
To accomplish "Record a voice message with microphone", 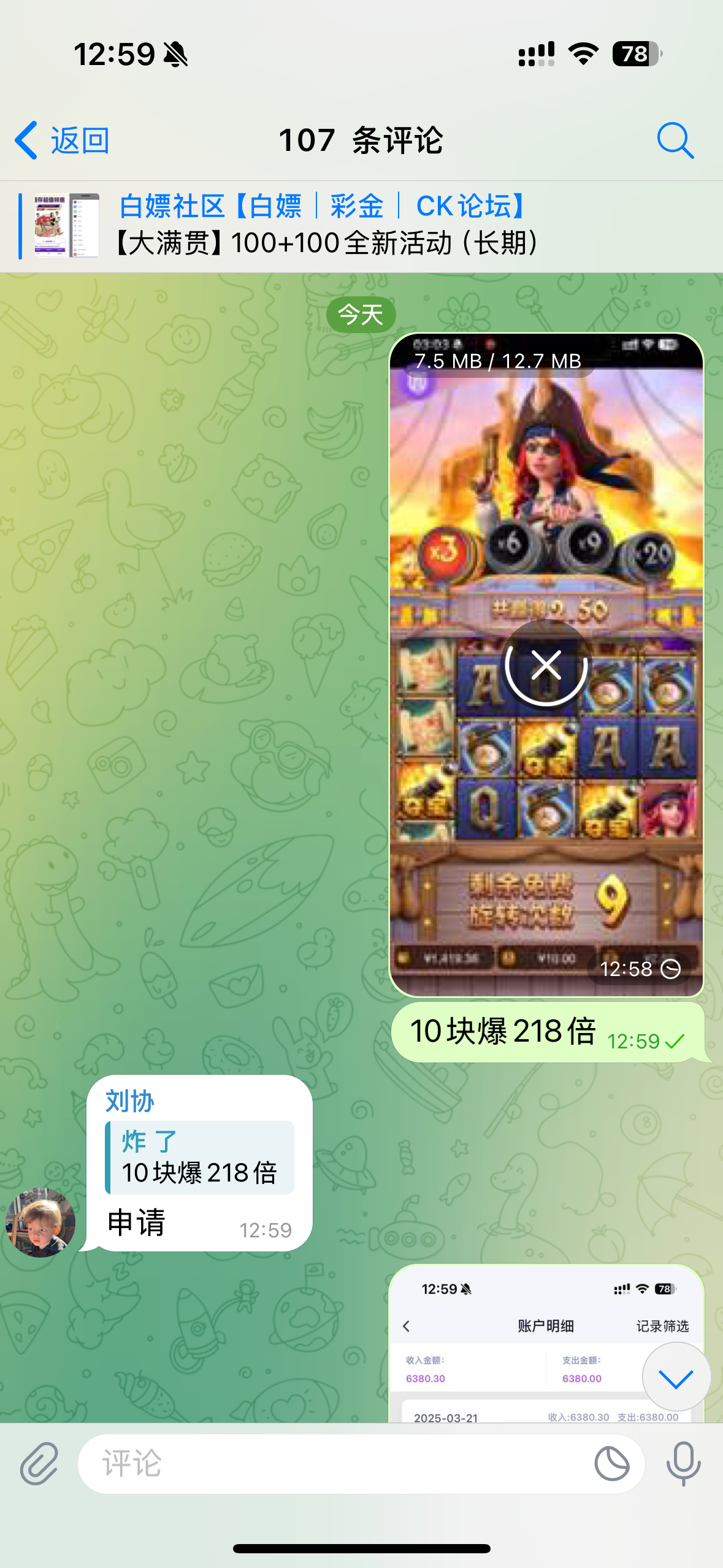I will click(683, 1464).
